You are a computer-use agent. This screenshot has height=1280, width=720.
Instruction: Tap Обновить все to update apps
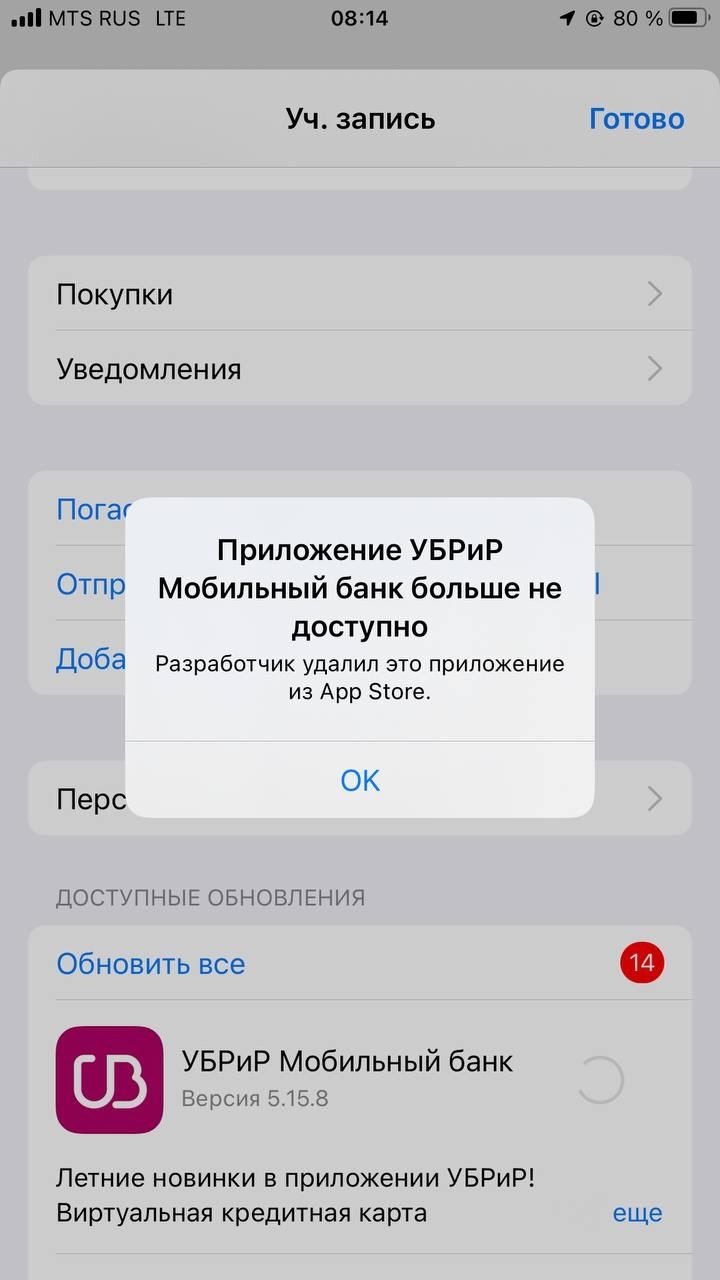151,963
